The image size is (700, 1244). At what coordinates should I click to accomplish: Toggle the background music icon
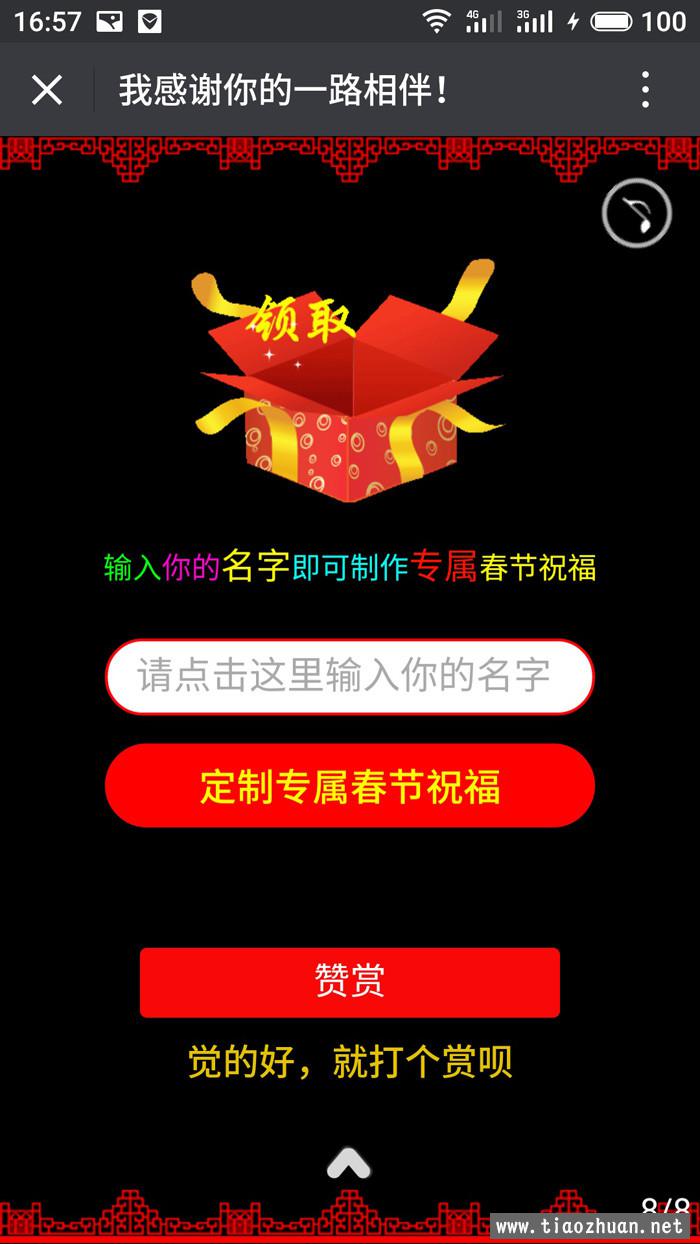637,213
